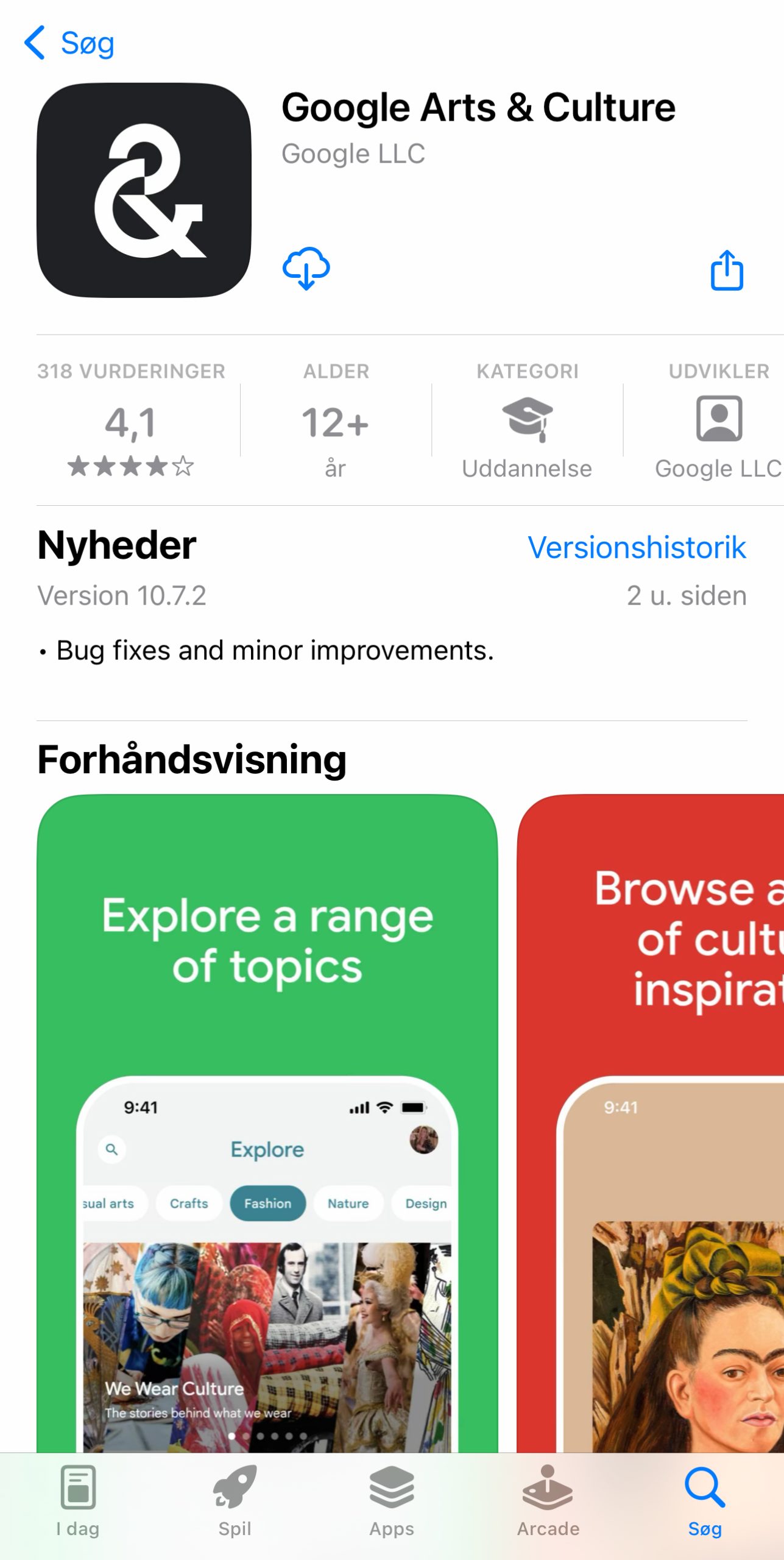
Task: Open the green Explore a range of topics preview
Action: pos(267,1121)
